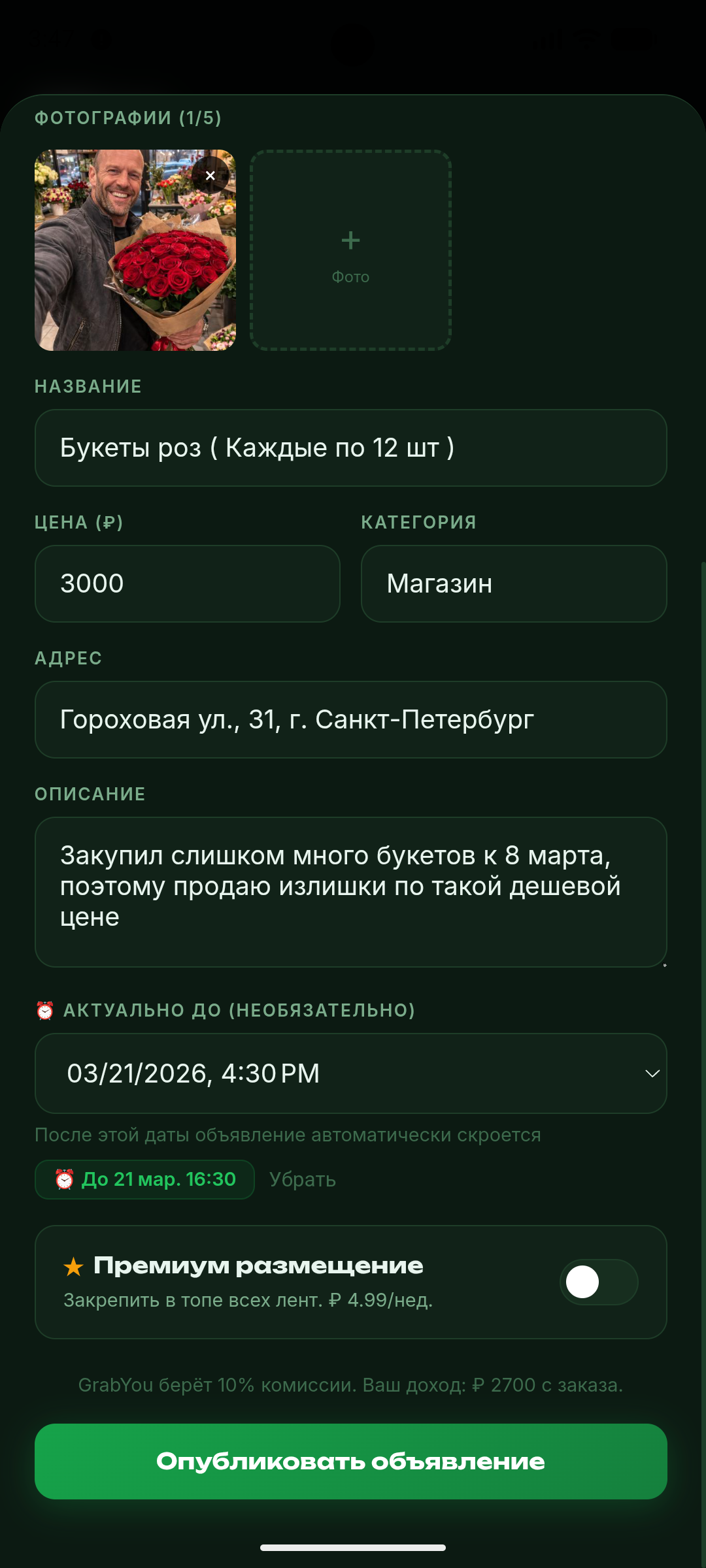Tap the alarm icon inside the green date chip

[x=65, y=1179]
